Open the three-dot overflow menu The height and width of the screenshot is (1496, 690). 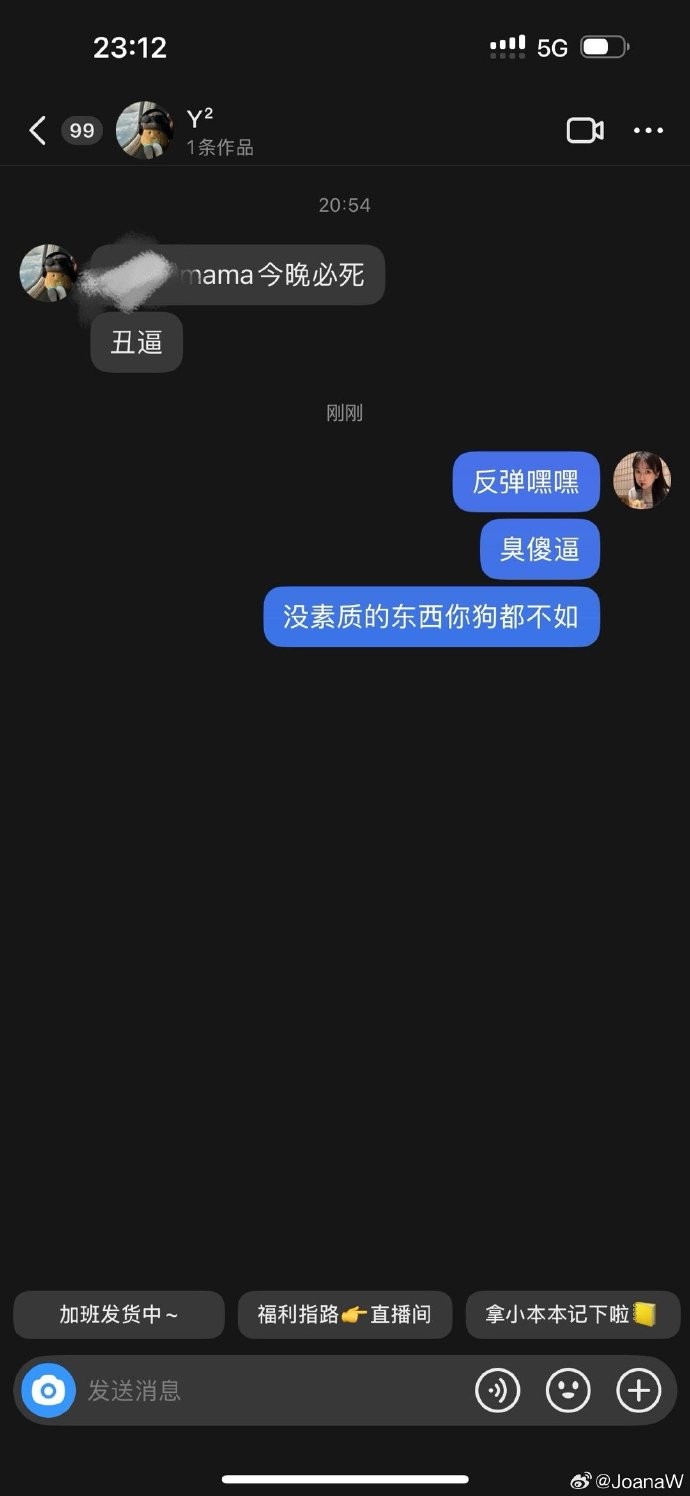tap(648, 131)
